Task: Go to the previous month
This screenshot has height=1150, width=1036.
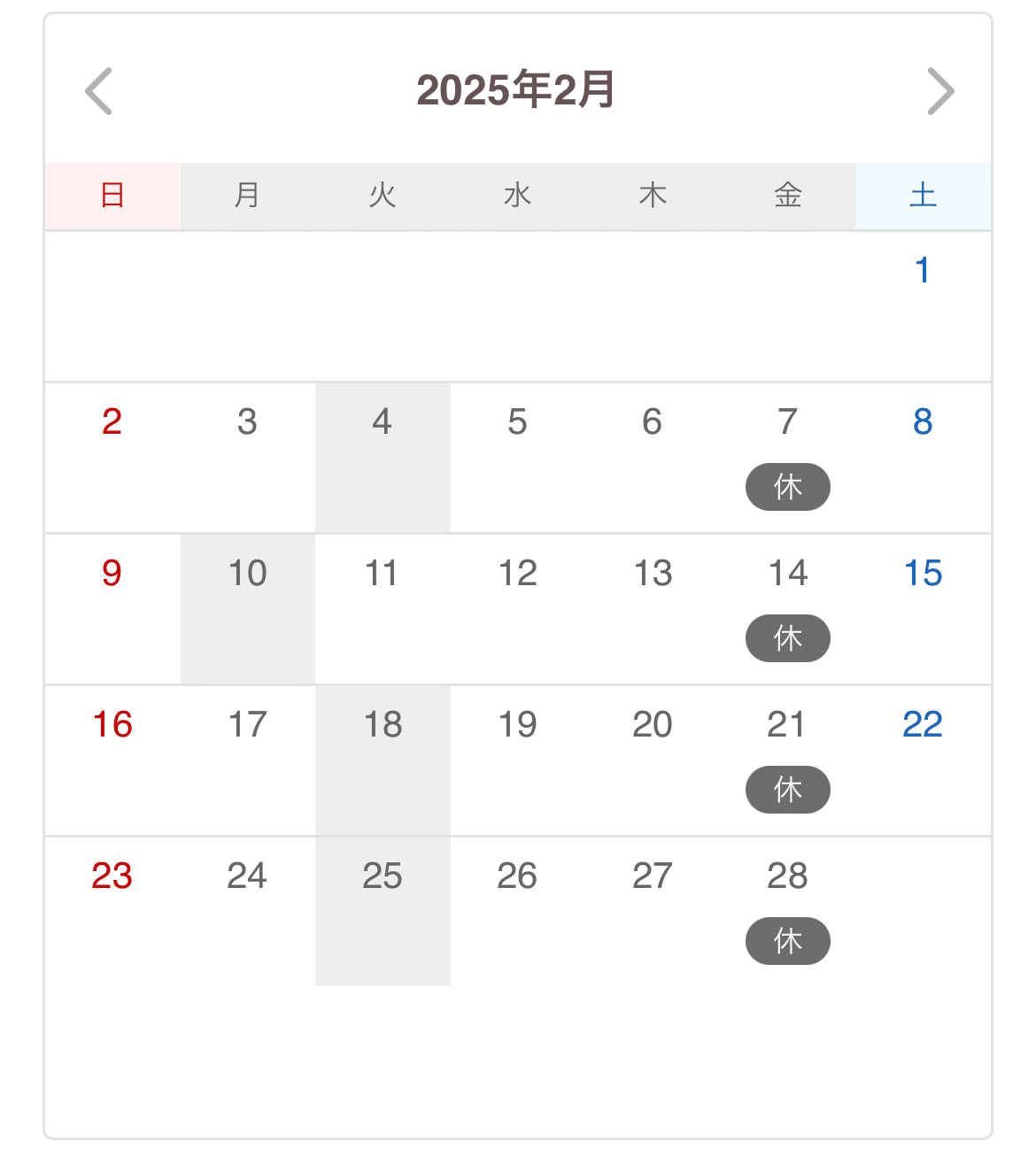Action: (98, 91)
